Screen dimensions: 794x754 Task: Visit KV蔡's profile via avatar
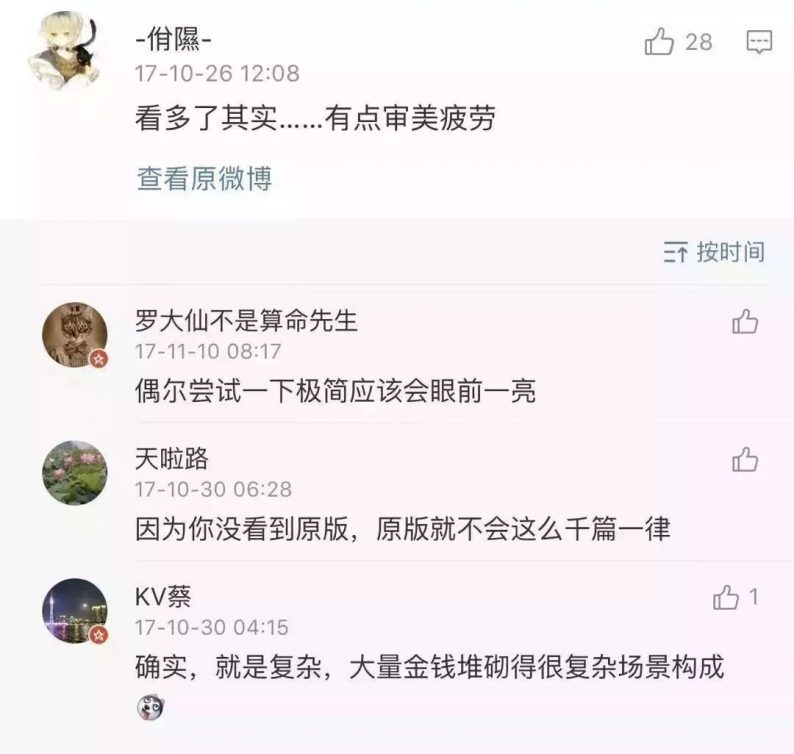pos(74,610)
